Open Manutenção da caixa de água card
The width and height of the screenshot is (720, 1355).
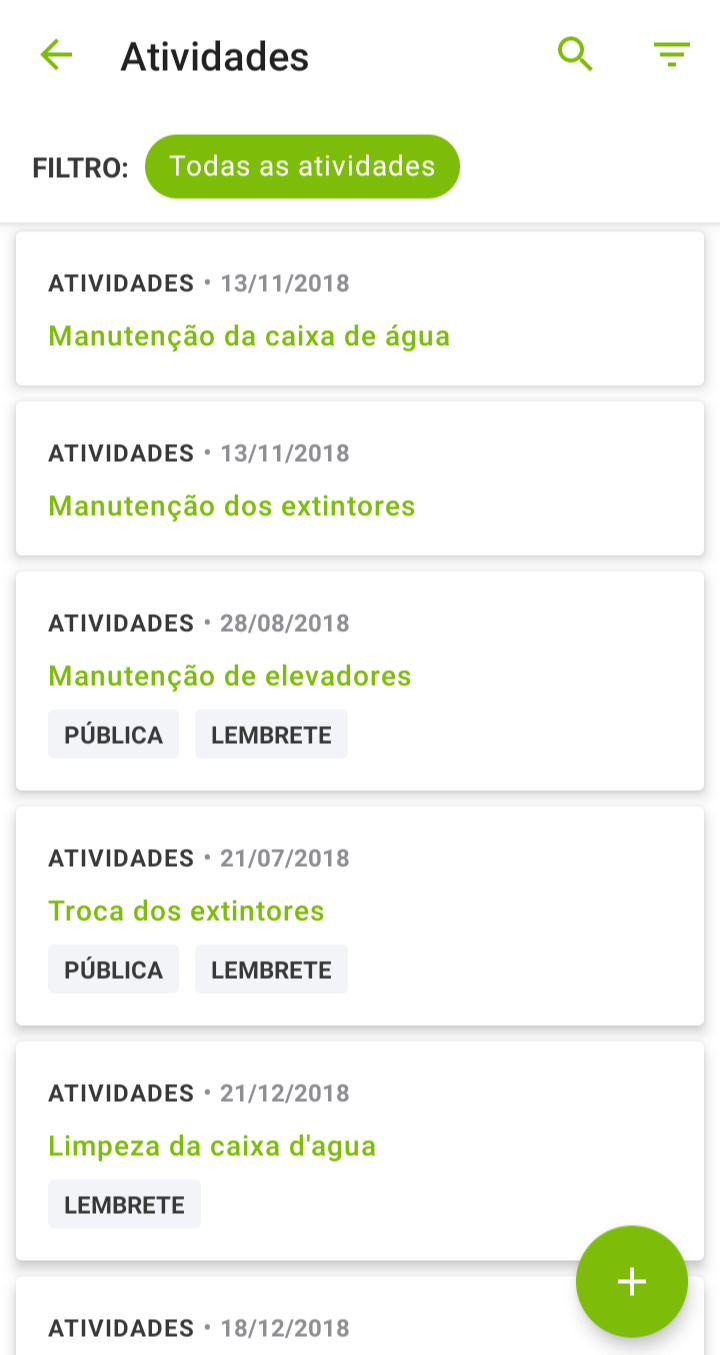pyautogui.click(x=360, y=308)
